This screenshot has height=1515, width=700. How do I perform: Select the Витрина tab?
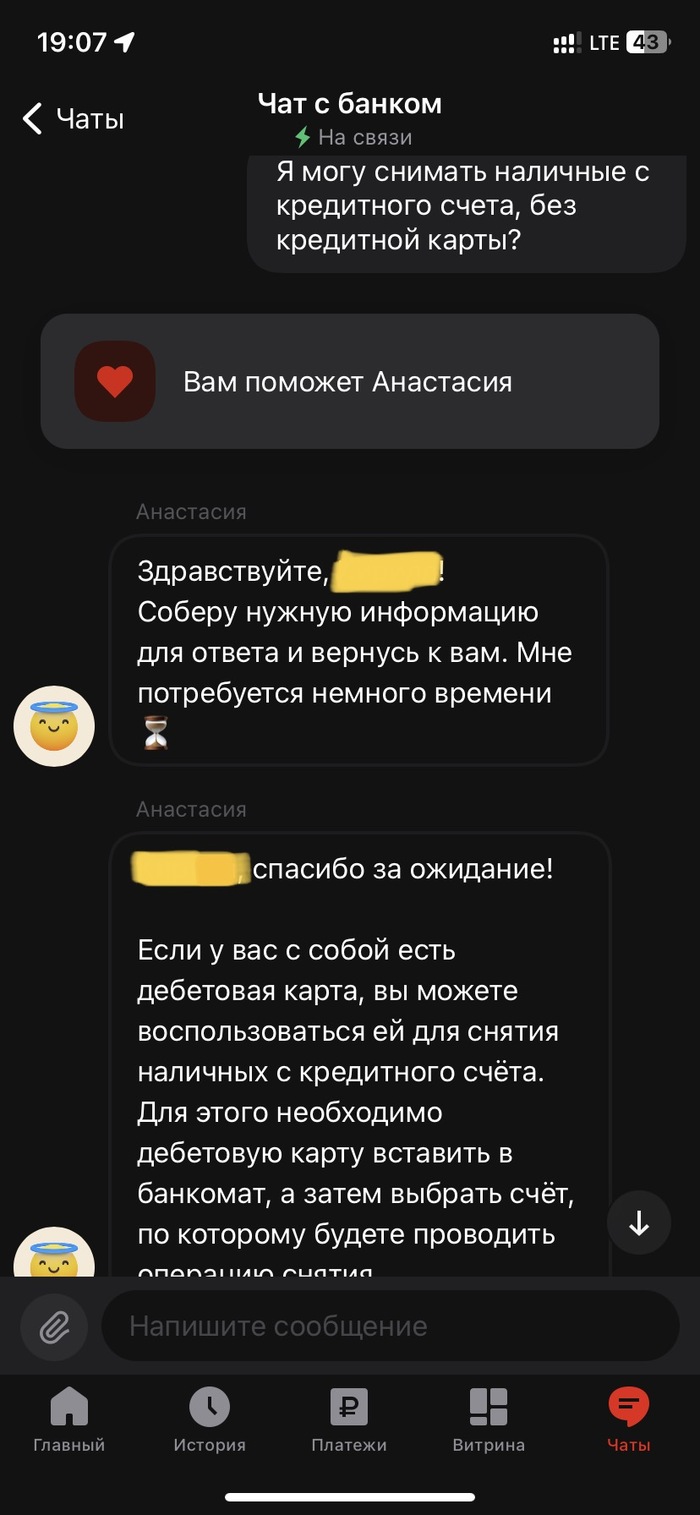pyautogui.click(x=488, y=1420)
